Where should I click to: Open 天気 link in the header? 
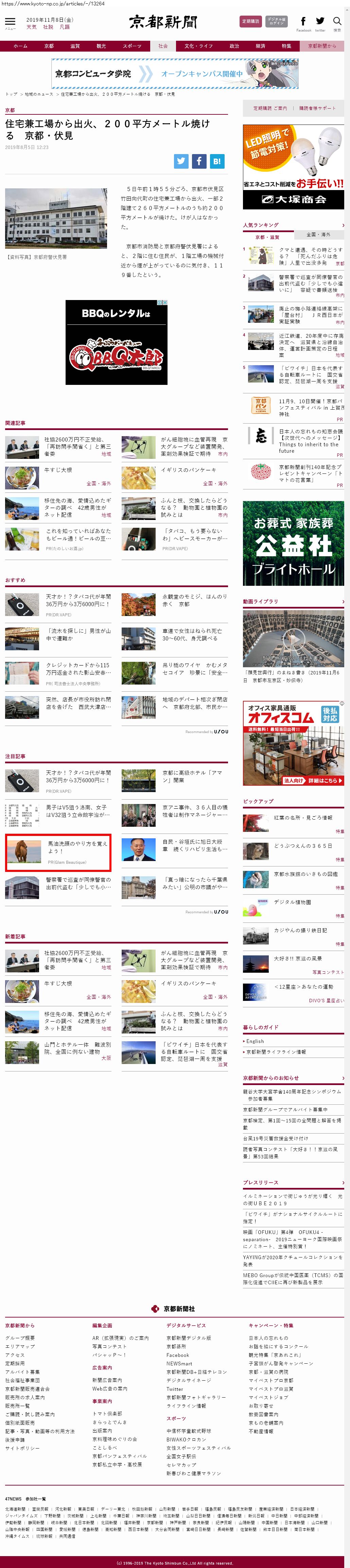tap(31, 27)
